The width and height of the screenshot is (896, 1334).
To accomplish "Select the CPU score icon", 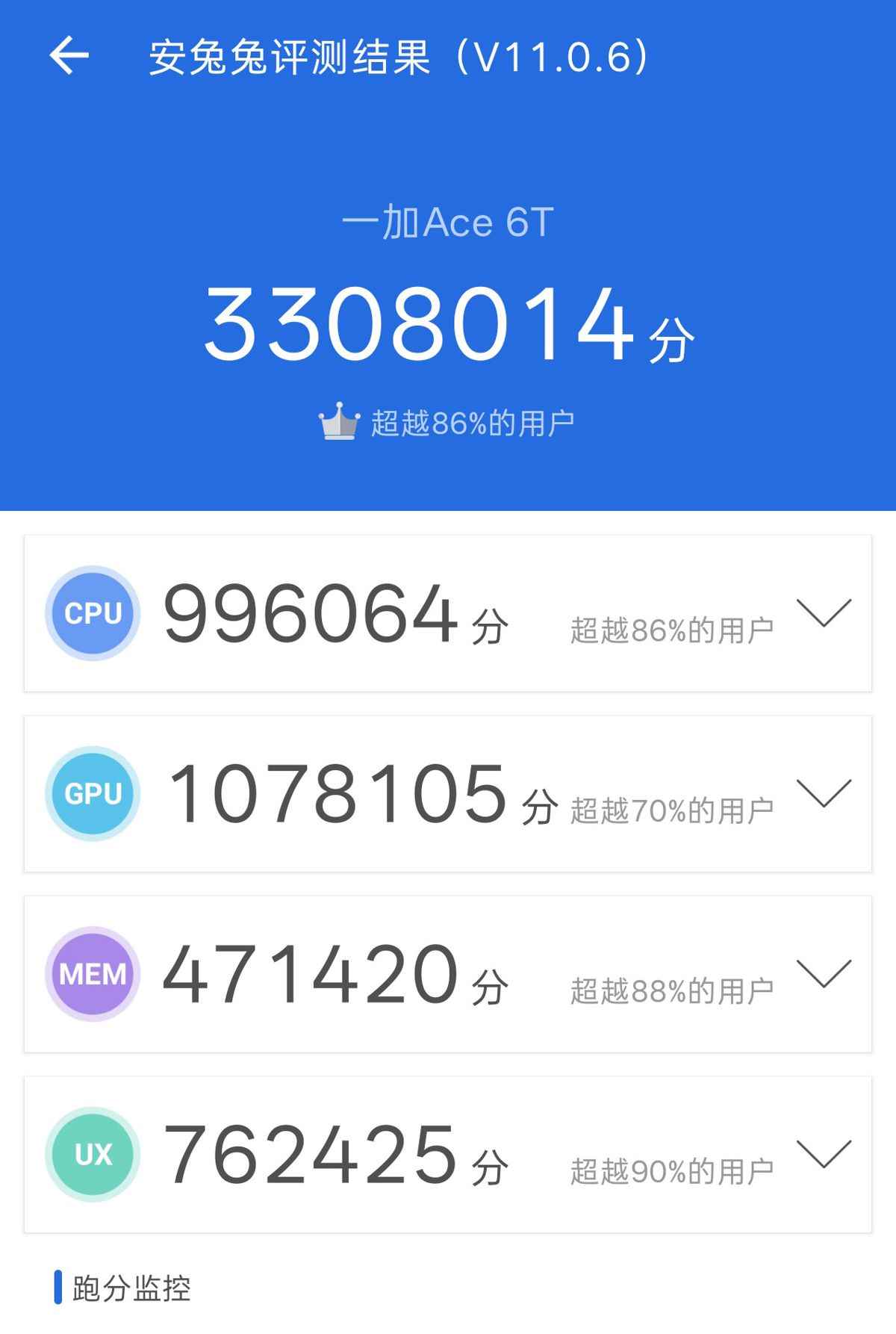I will point(91,615).
